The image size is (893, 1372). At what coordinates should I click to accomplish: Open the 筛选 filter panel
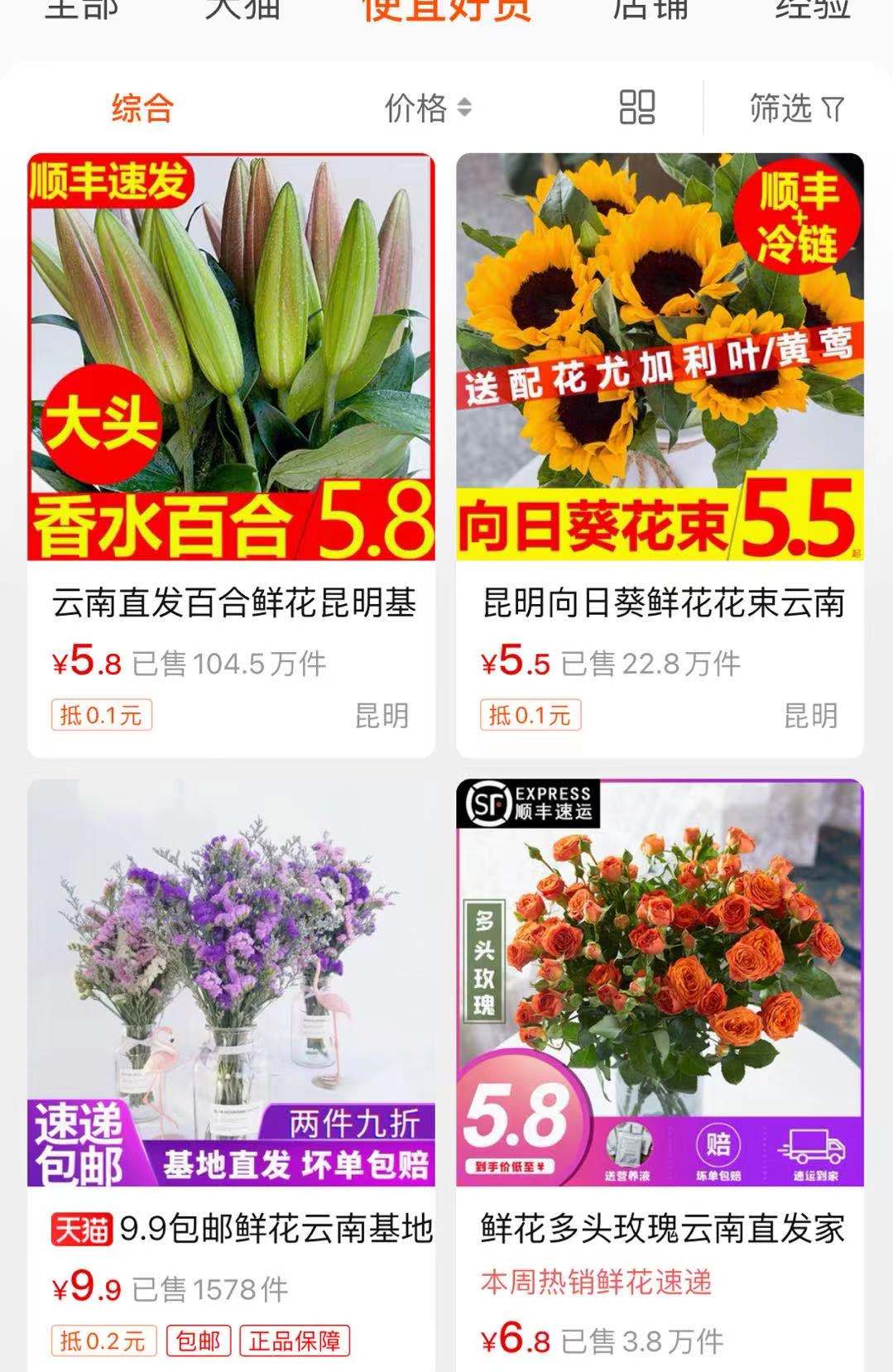pos(796,108)
